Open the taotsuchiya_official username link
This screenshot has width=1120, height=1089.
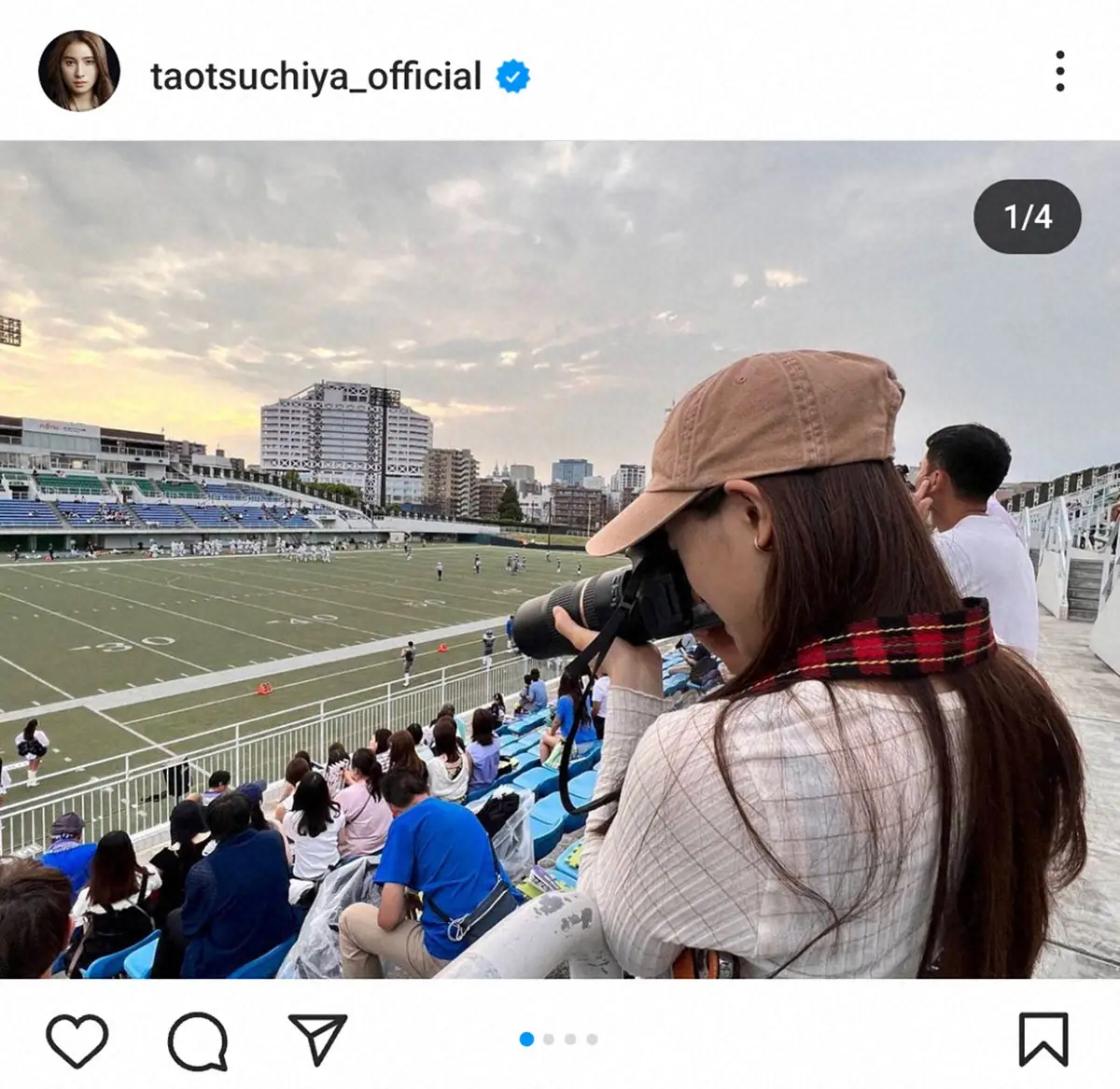point(315,76)
